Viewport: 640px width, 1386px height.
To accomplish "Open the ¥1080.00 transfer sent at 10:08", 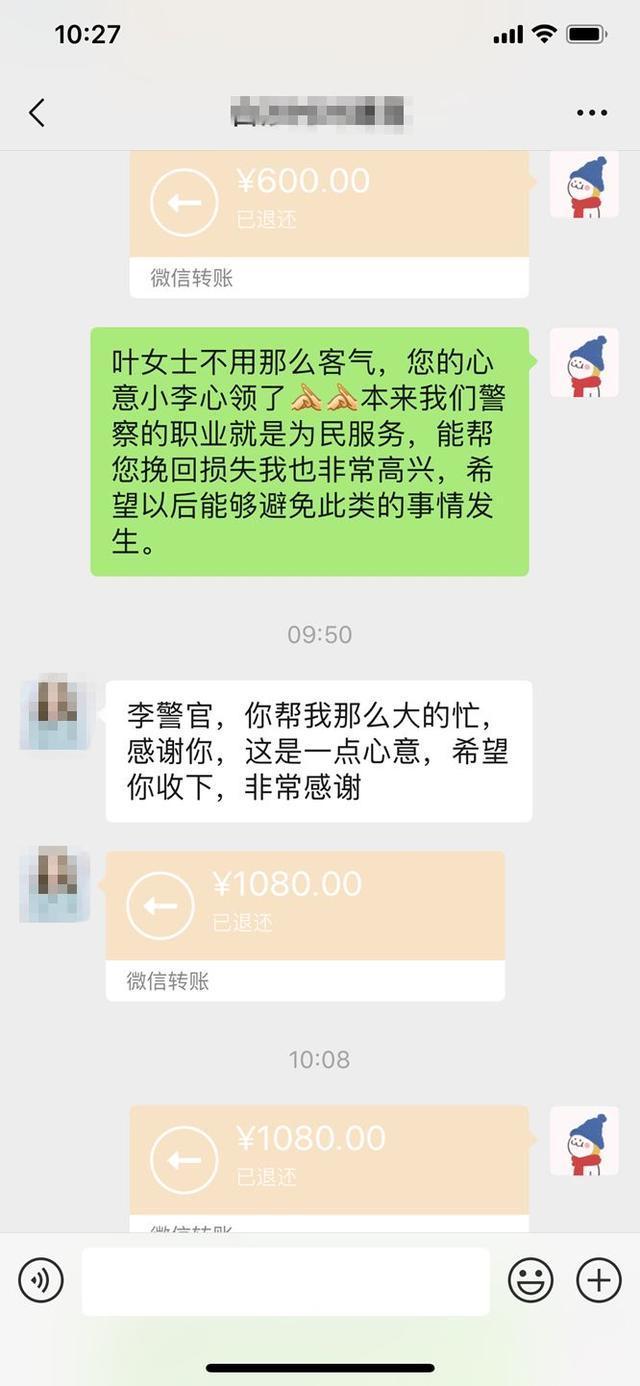I will 329,1168.
